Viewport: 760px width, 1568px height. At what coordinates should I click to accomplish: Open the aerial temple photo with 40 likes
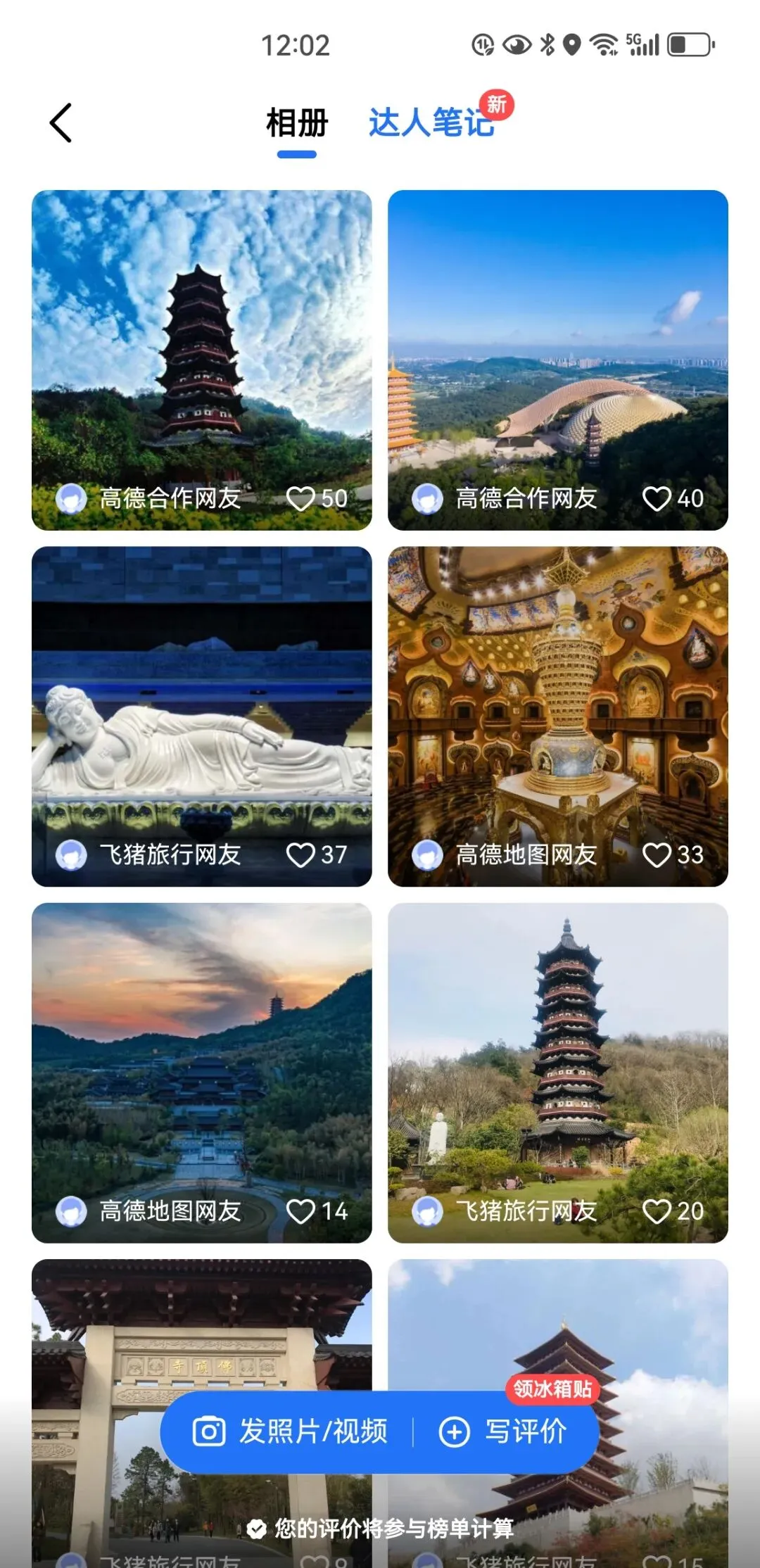557,338
